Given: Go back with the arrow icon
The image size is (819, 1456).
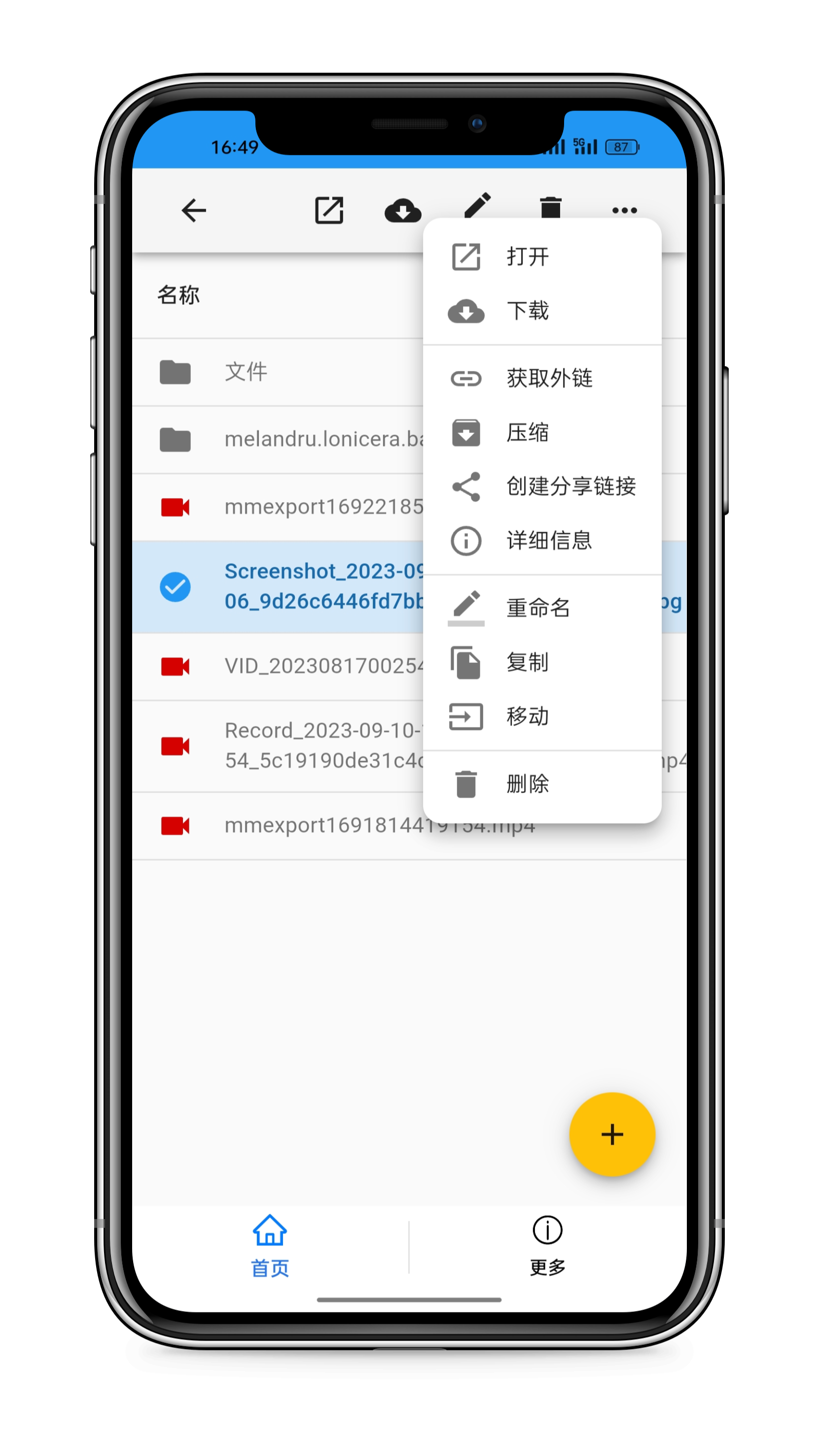Looking at the screenshot, I should point(193,211).
